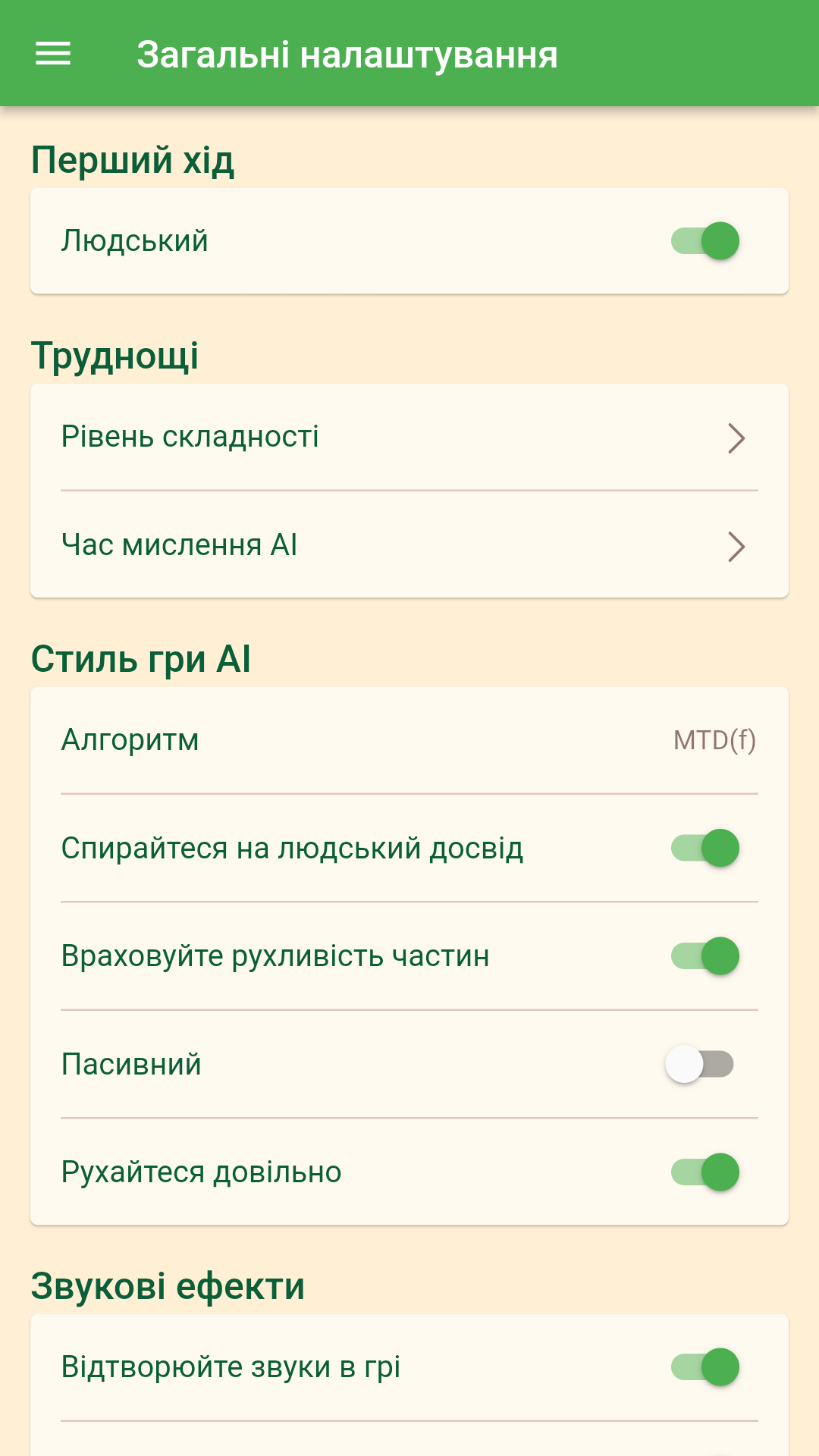Turn off Враховуйте рухливість частин
Viewport: 819px width, 1456px height.
pos(704,956)
